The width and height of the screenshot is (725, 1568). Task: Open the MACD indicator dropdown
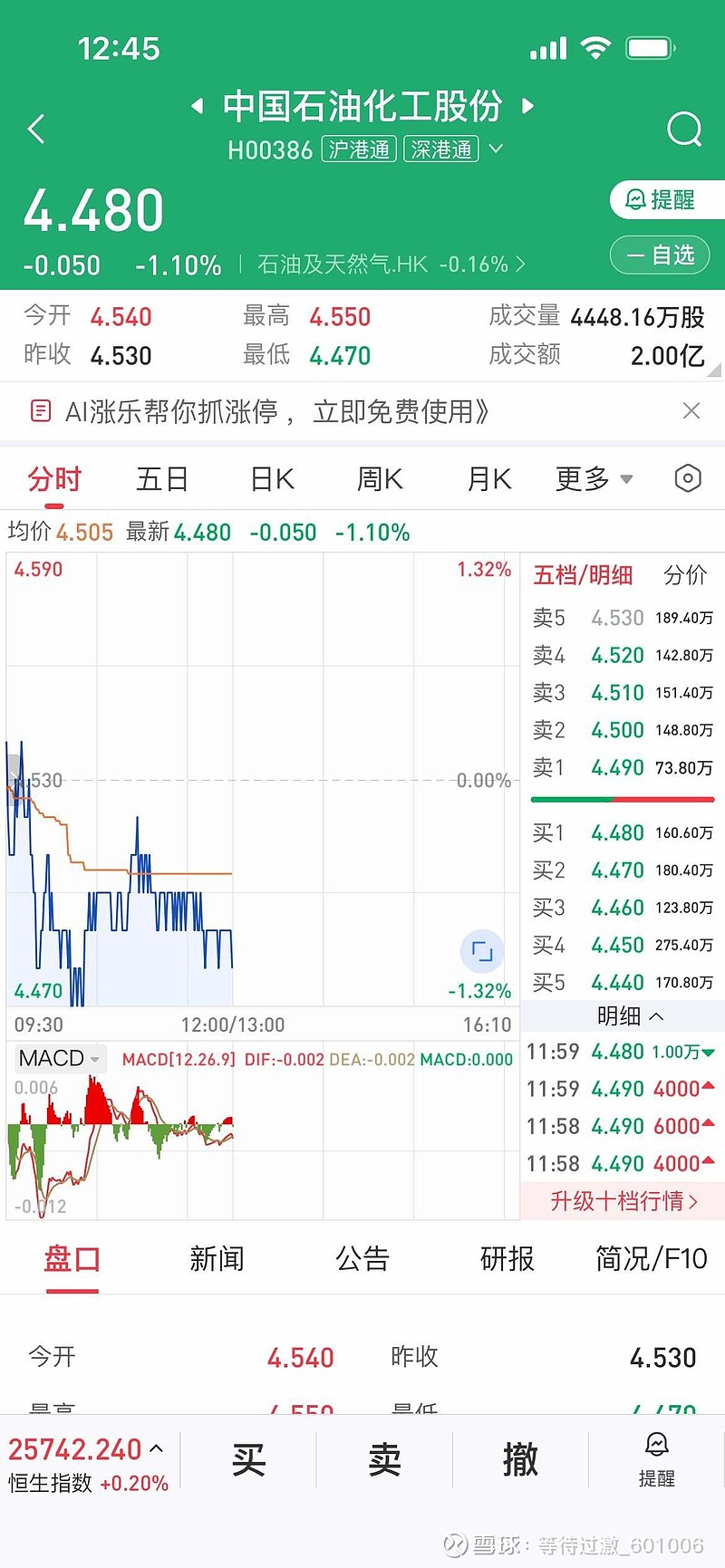(x=60, y=1058)
